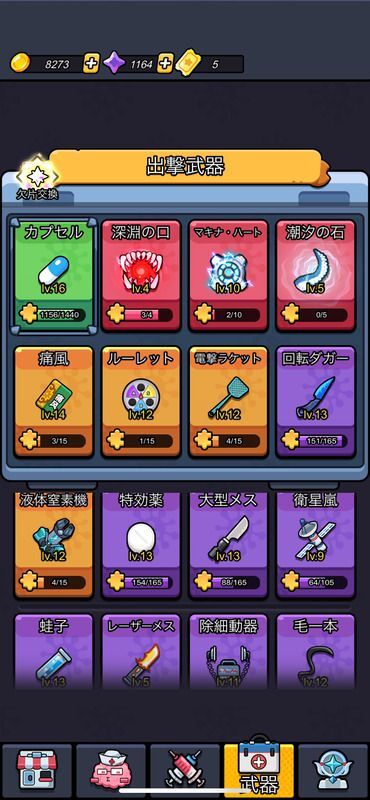This screenshot has width=370, height=800.
Task: Go to the syringe tab
Action: (x=185, y=771)
